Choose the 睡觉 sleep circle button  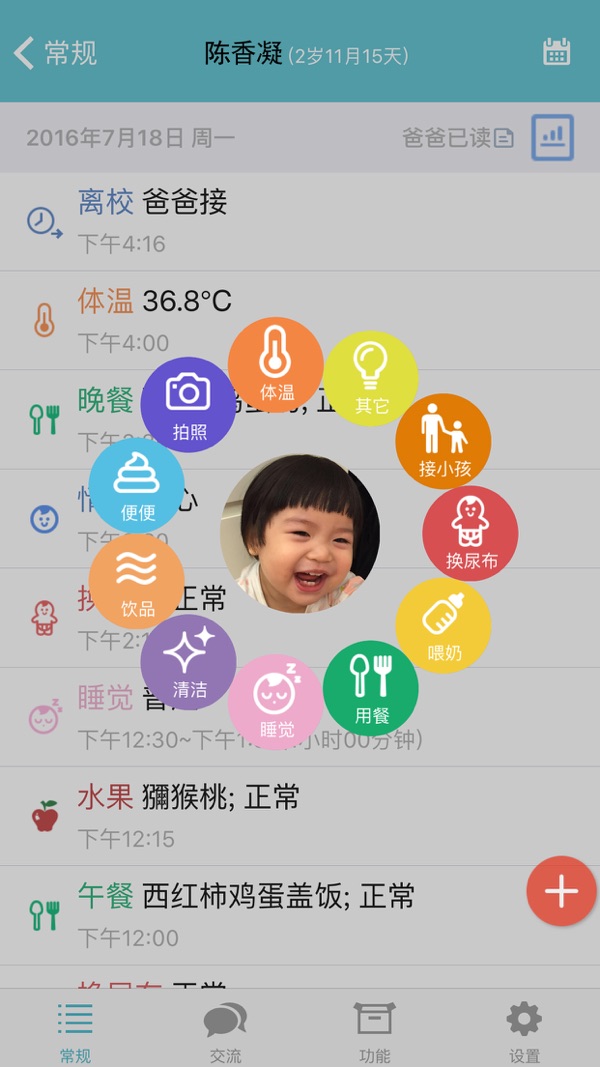(276, 702)
